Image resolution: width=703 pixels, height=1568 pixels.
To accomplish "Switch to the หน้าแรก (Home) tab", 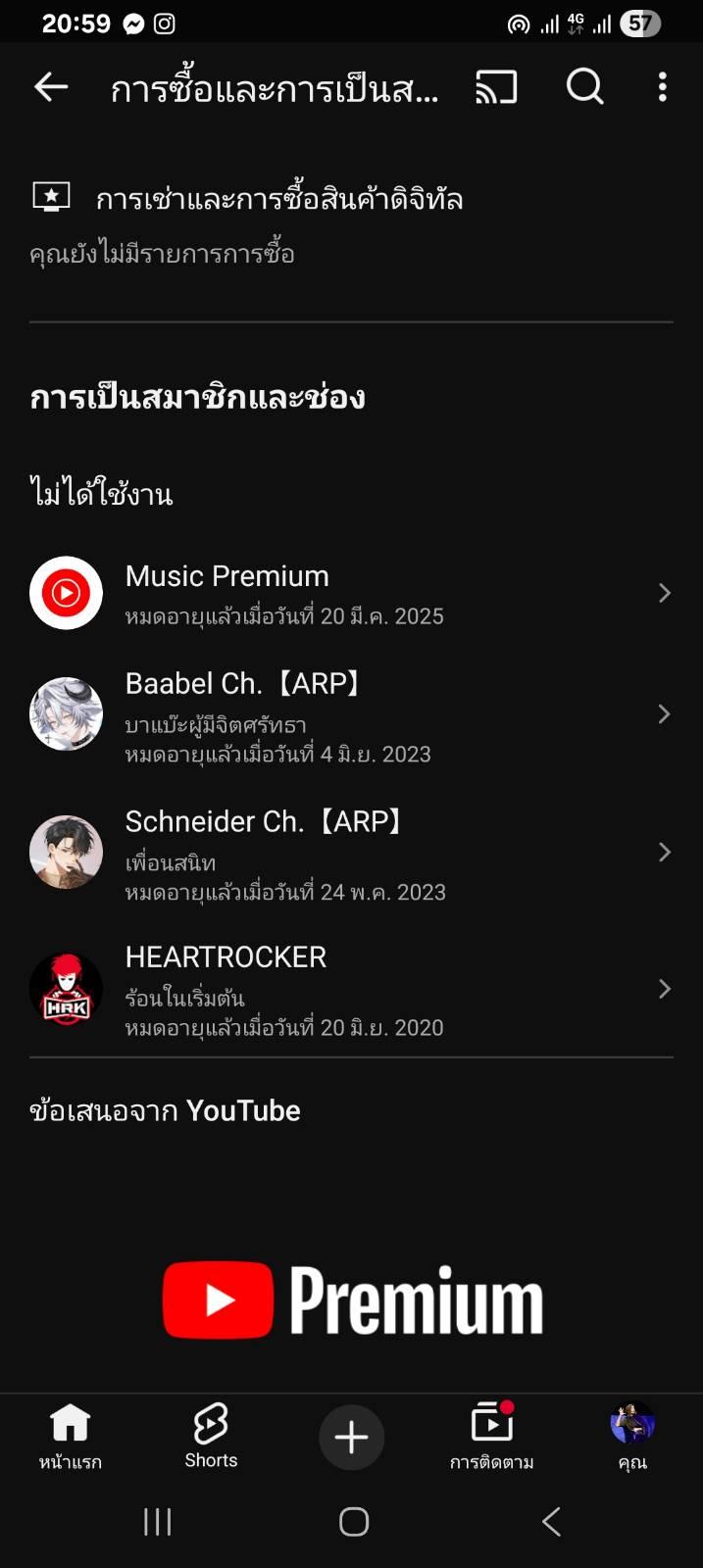I will pos(71,1437).
